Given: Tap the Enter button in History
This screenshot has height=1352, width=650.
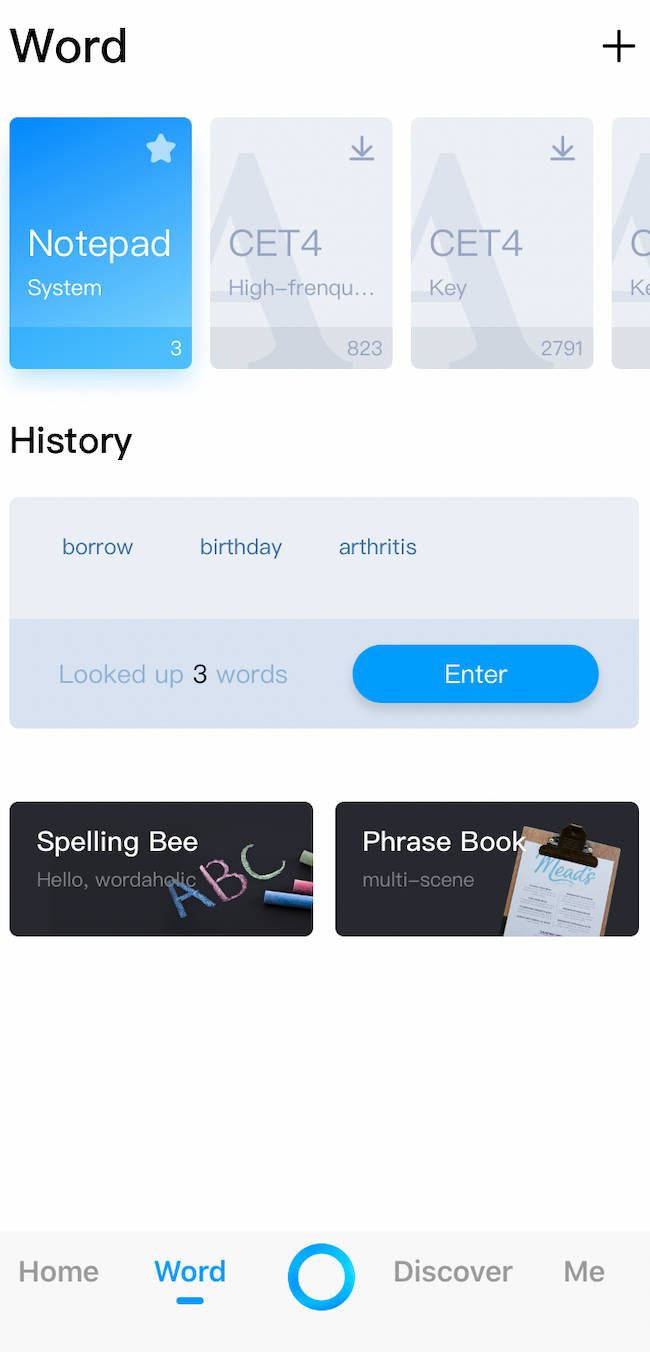Looking at the screenshot, I should (x=475, y=674).
